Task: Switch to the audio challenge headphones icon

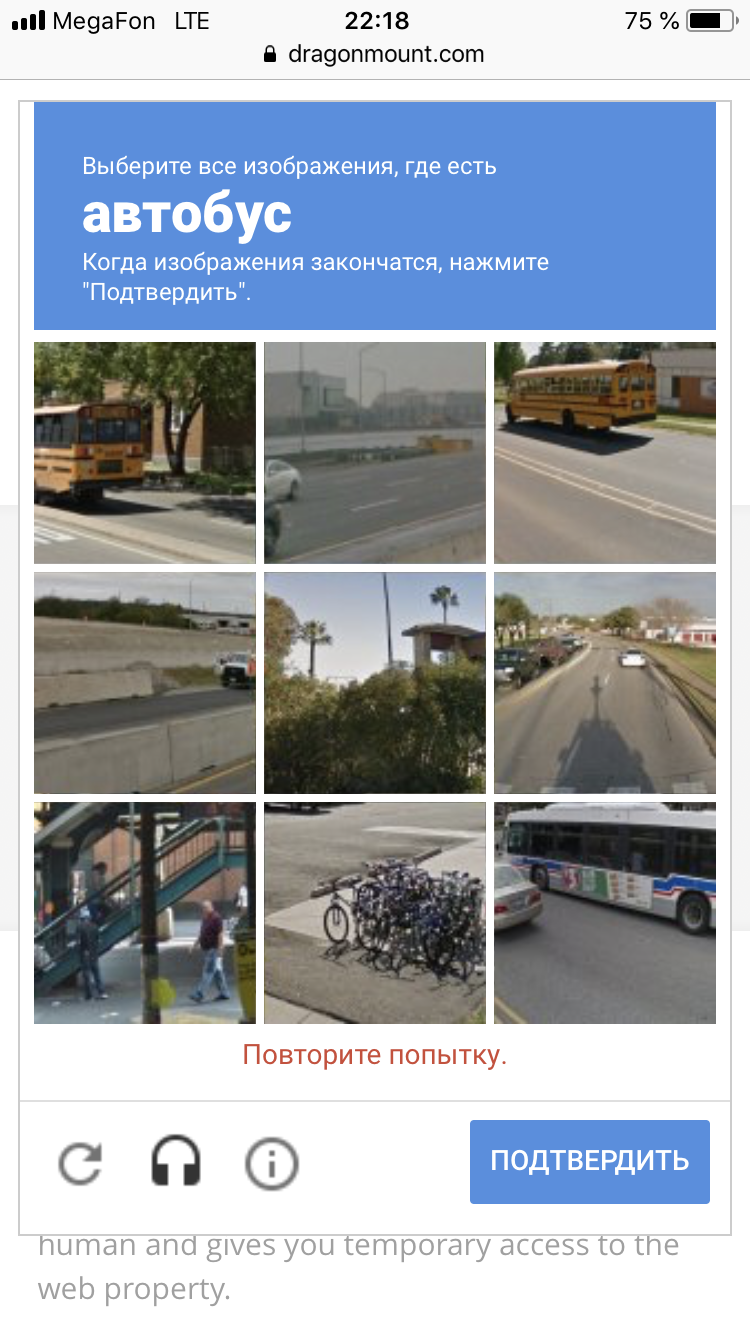Action: (176, 1162)
